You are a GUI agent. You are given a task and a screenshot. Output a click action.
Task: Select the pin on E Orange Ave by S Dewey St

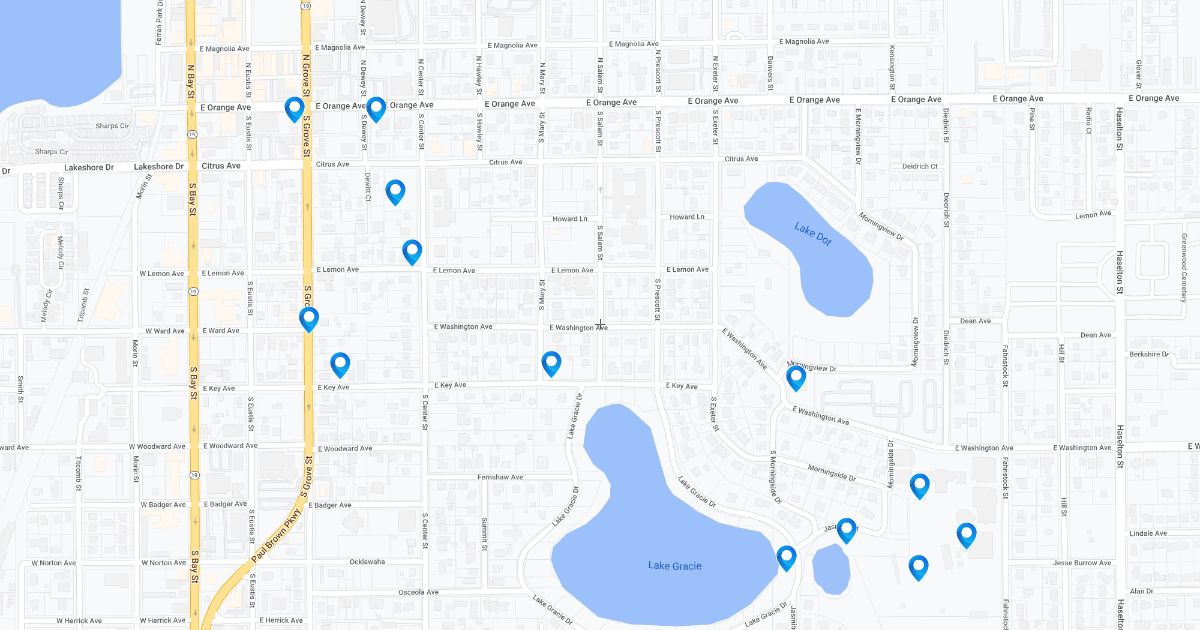376,108
